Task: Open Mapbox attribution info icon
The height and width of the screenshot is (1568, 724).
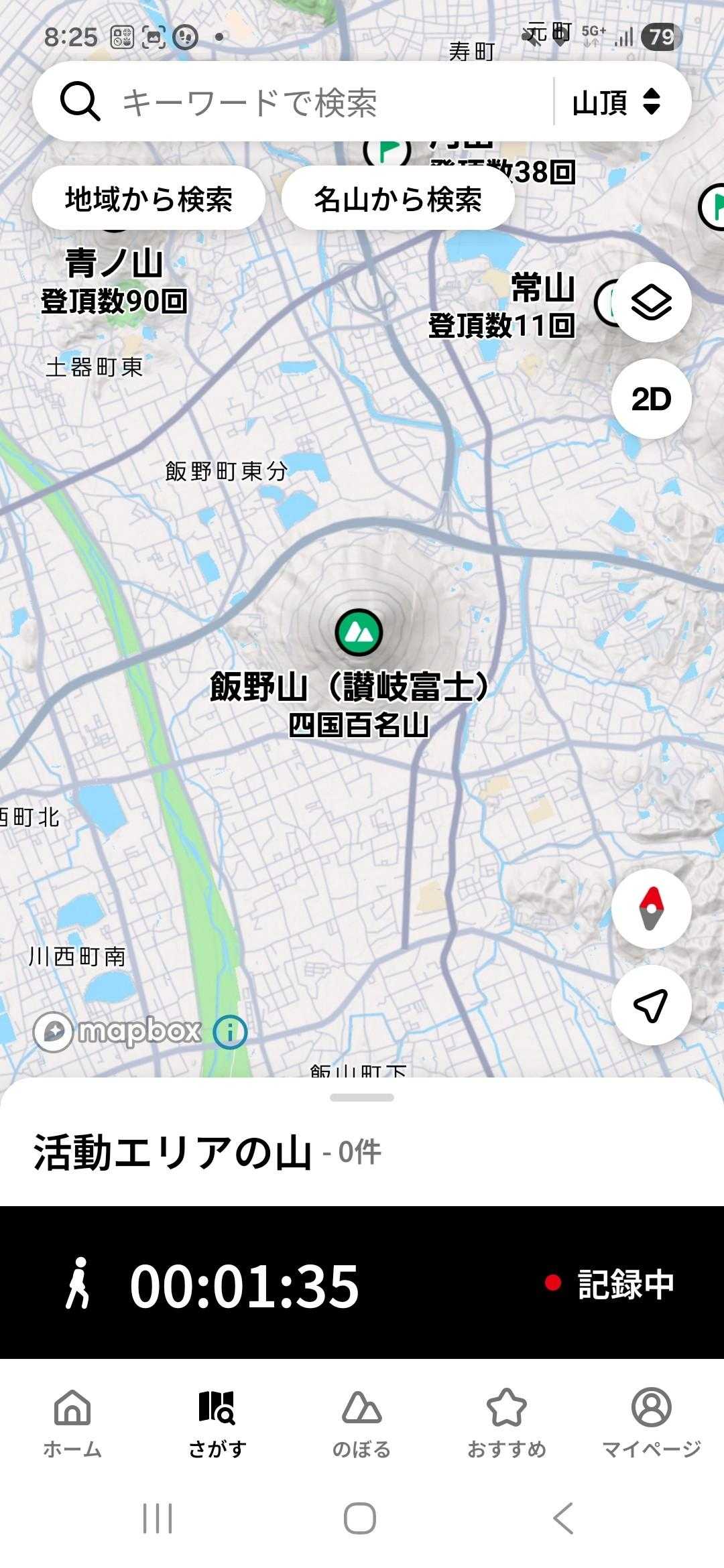Action: pos(230,1032)
